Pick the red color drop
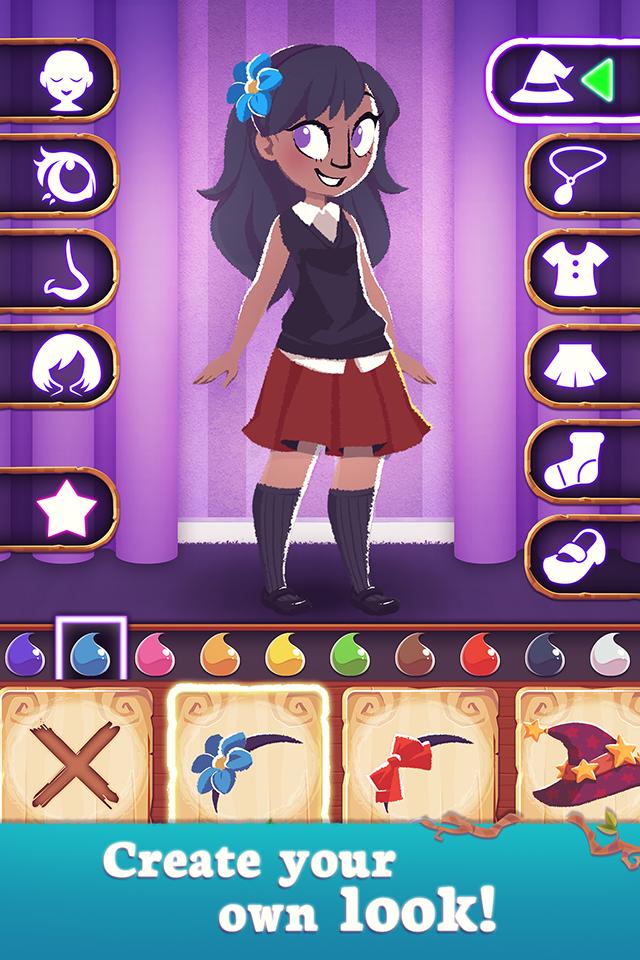Image resolution: width=640 pixels, height=960 pixels. coord(476,655)
